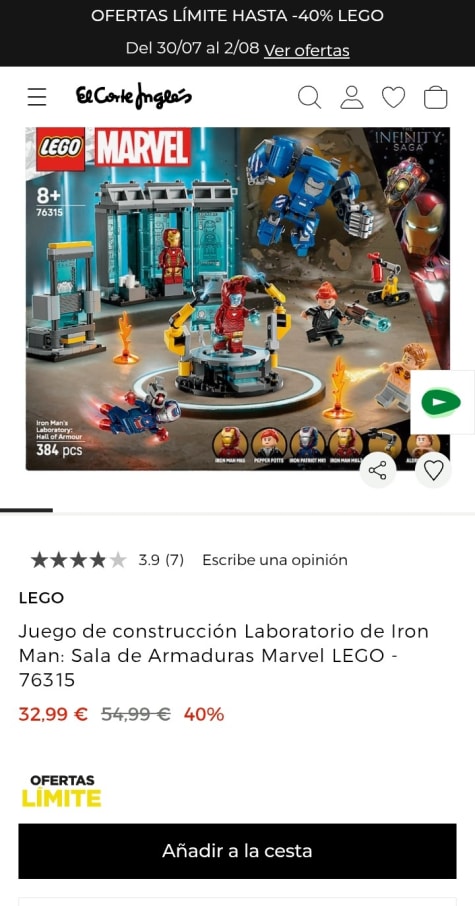Viewport: 475px width, 906px height.
Task: Open the user account icon
Action: point(352,97)
